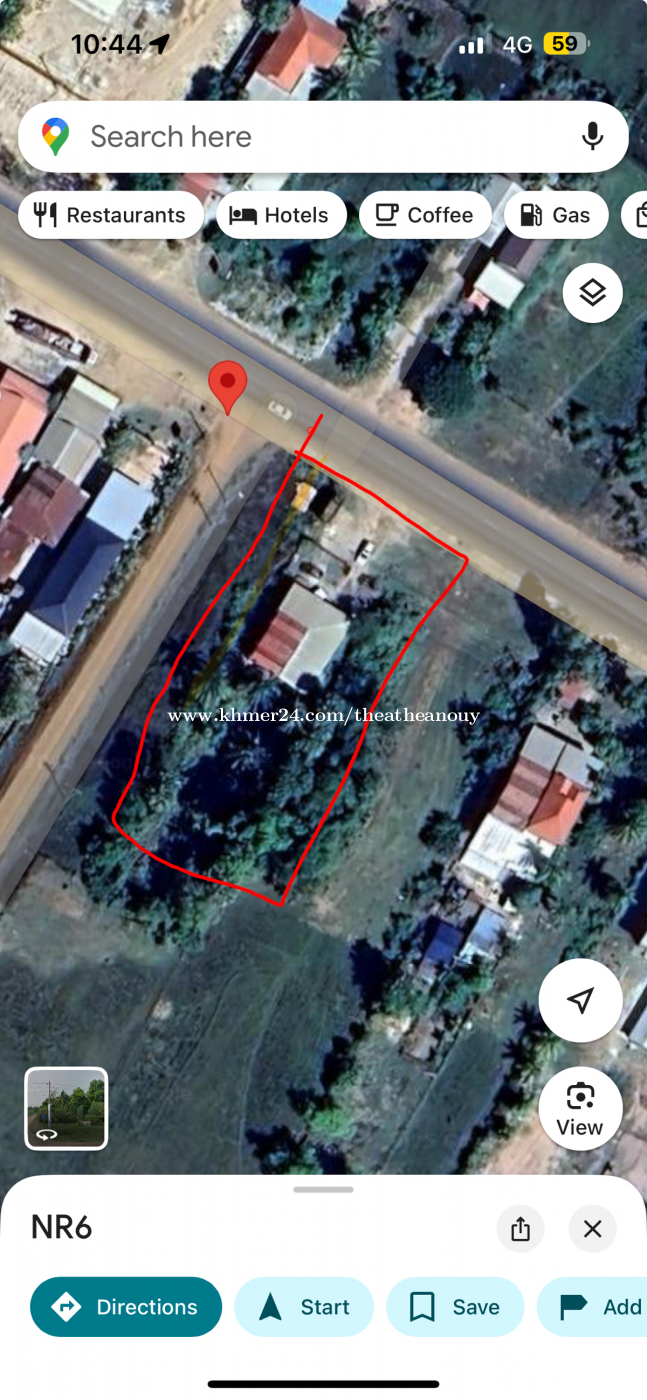Filter the map by Hotels
Screen dimensions: 647x1400
[x=281, y=215]
